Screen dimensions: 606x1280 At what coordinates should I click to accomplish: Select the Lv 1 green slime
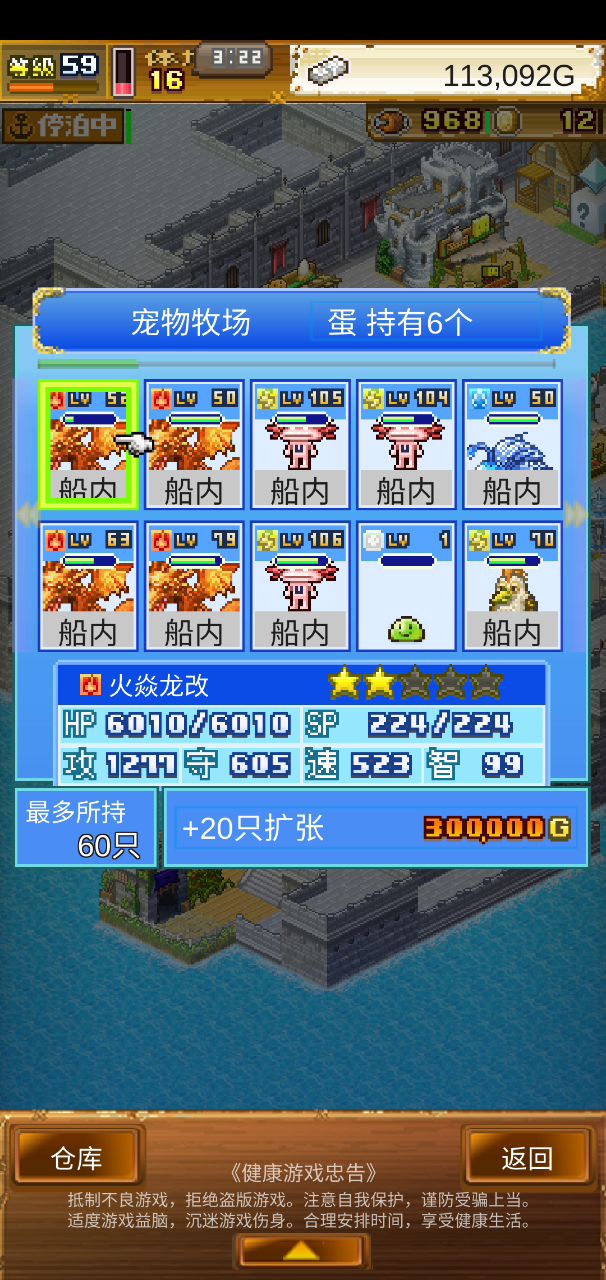click(406, 586)
